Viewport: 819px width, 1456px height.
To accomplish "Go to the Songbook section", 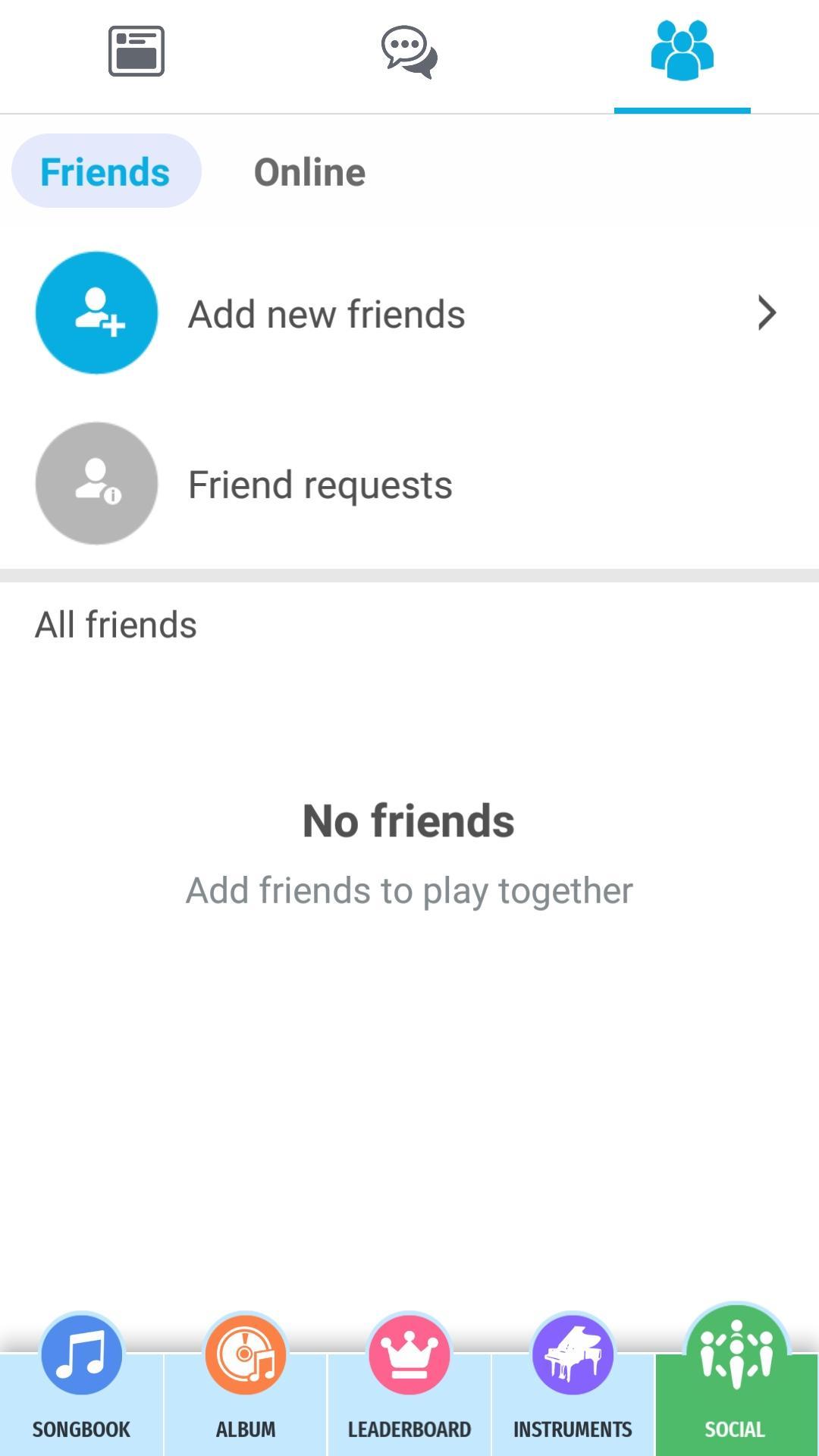I will pyautogui.click(x=81, y=1380).
